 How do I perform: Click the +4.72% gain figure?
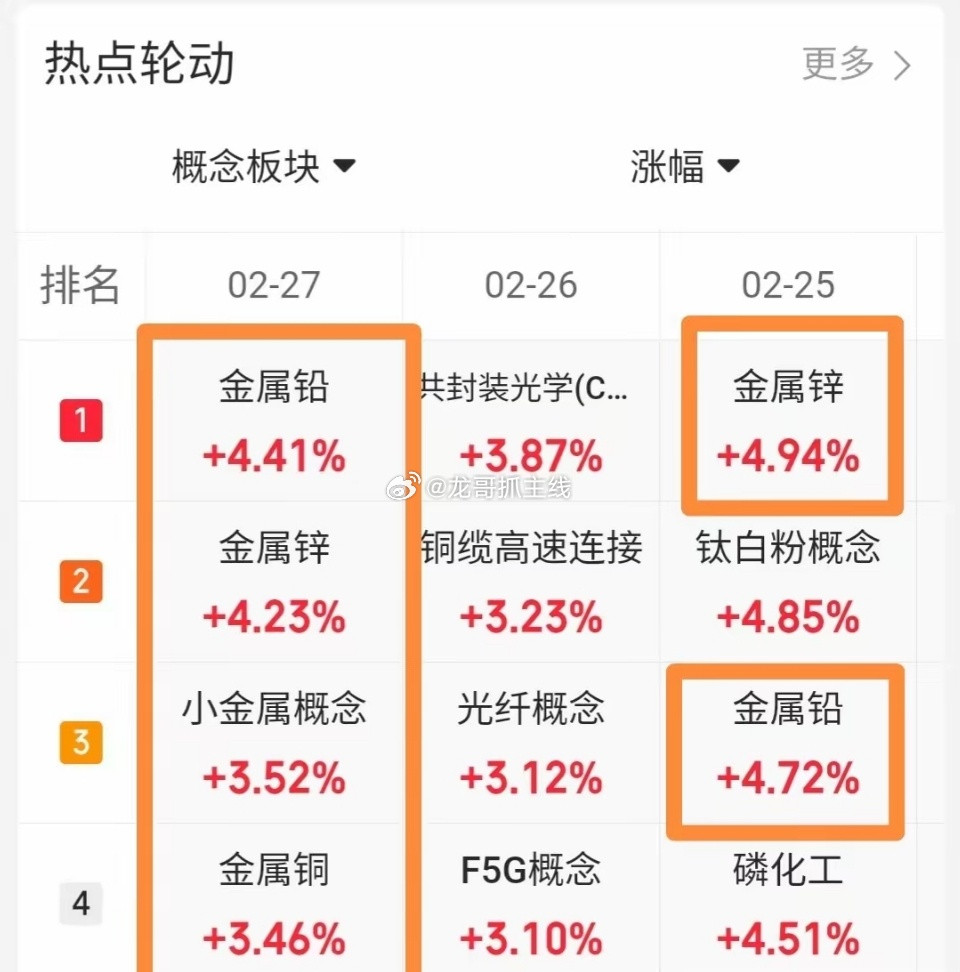pyautogui.click(x=789, y=776)
